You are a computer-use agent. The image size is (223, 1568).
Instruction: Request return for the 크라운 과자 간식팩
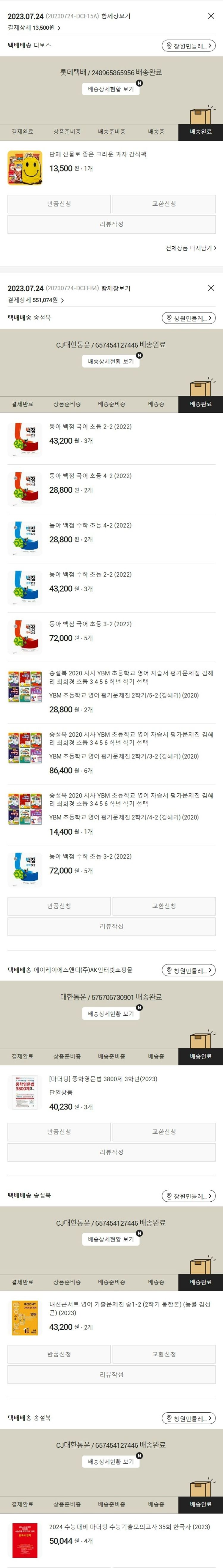(x=59, y=204)
